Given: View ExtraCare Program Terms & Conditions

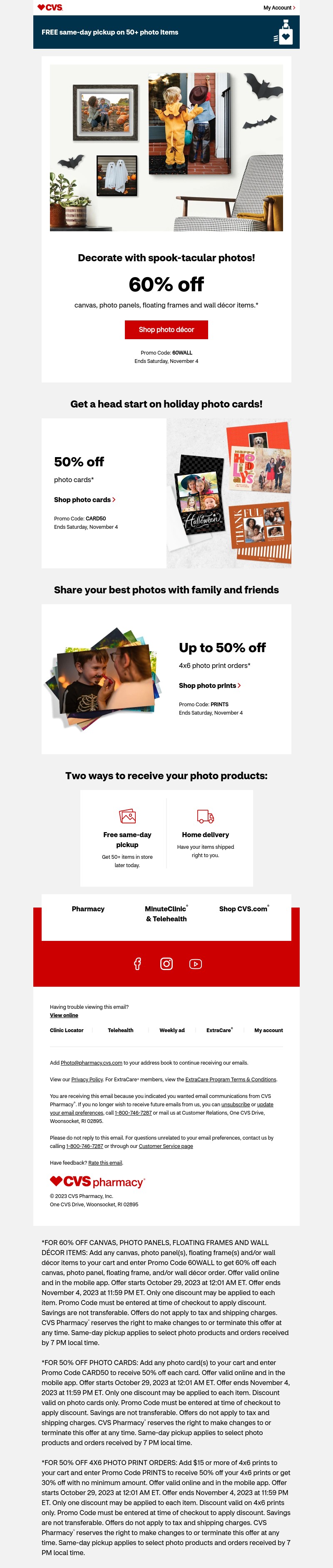Looking at the screenshot, I should tap(230, 1079).
